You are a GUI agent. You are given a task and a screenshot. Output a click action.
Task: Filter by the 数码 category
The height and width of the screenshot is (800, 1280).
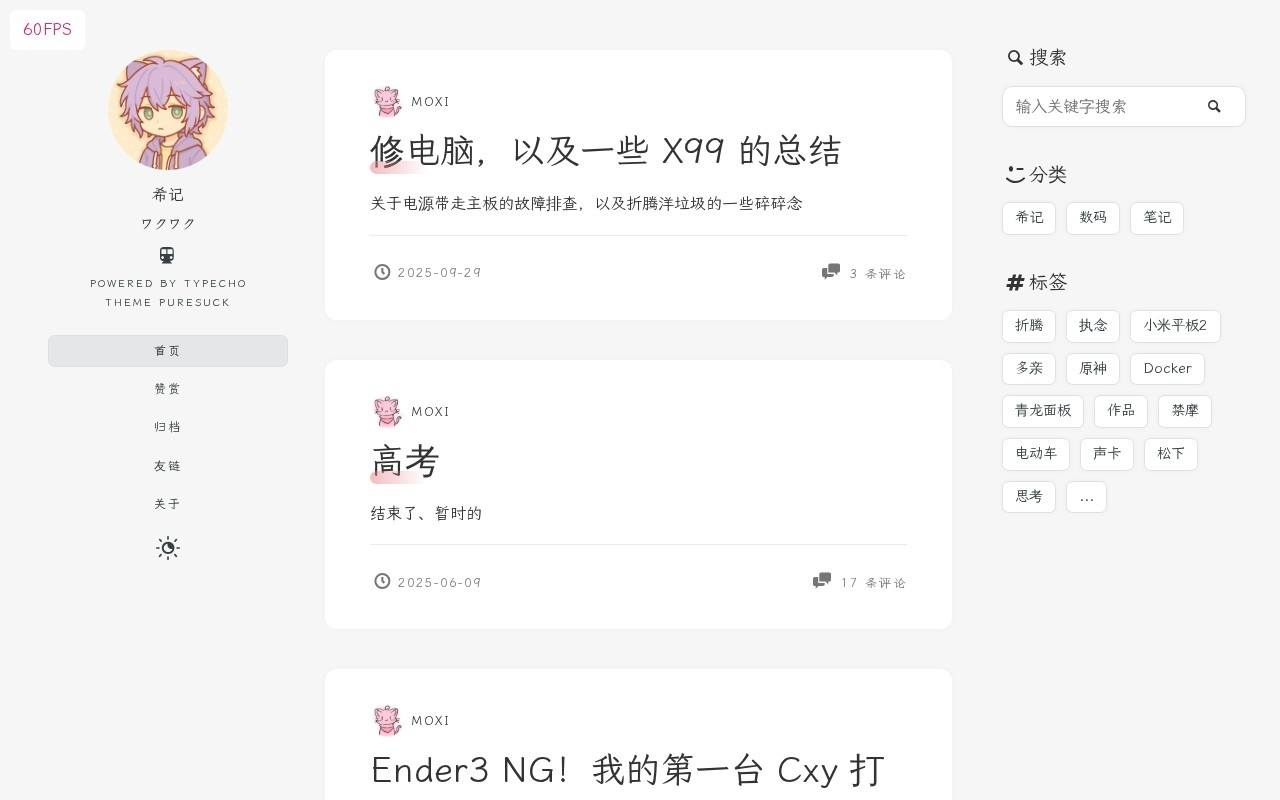click(1093, 218)
